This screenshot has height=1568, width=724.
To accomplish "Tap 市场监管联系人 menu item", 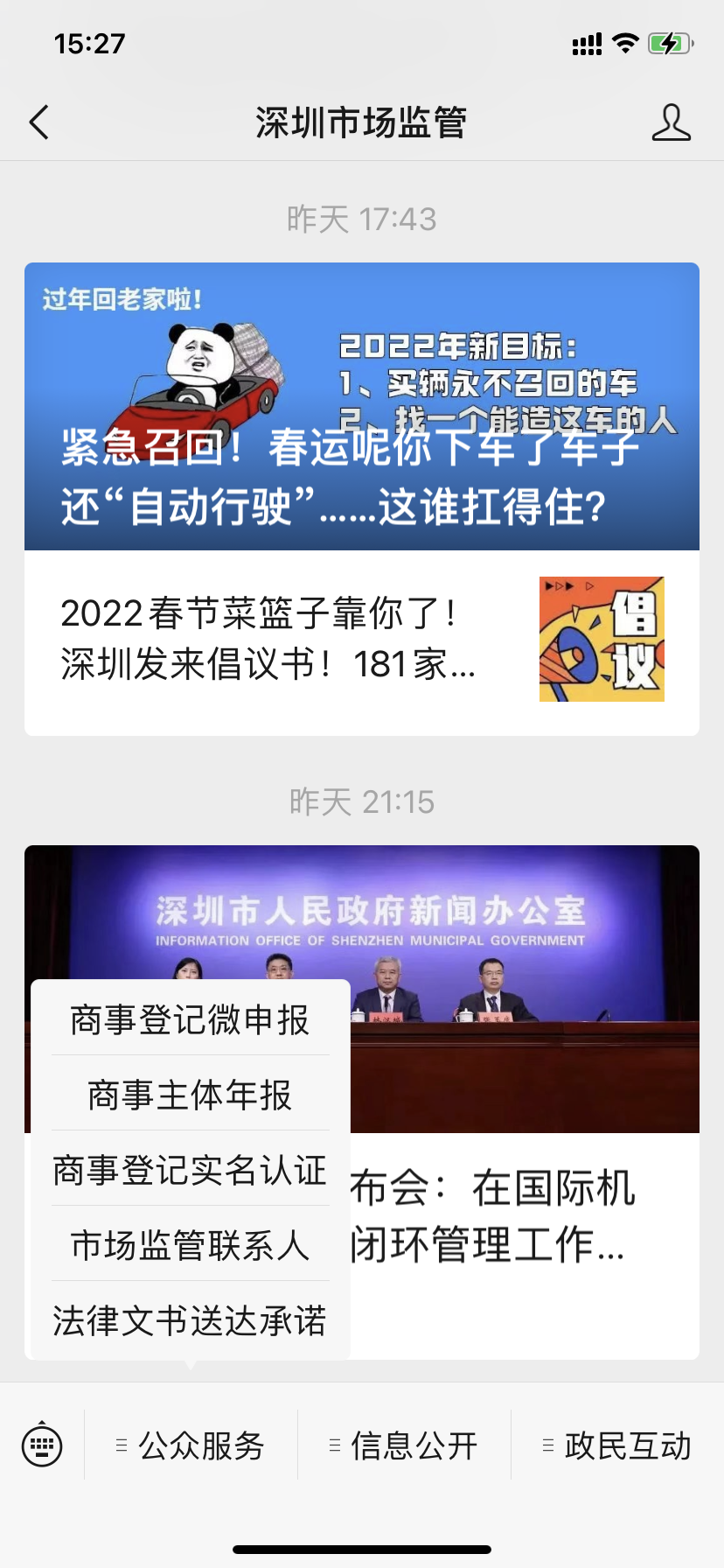I will point(190,1246).
